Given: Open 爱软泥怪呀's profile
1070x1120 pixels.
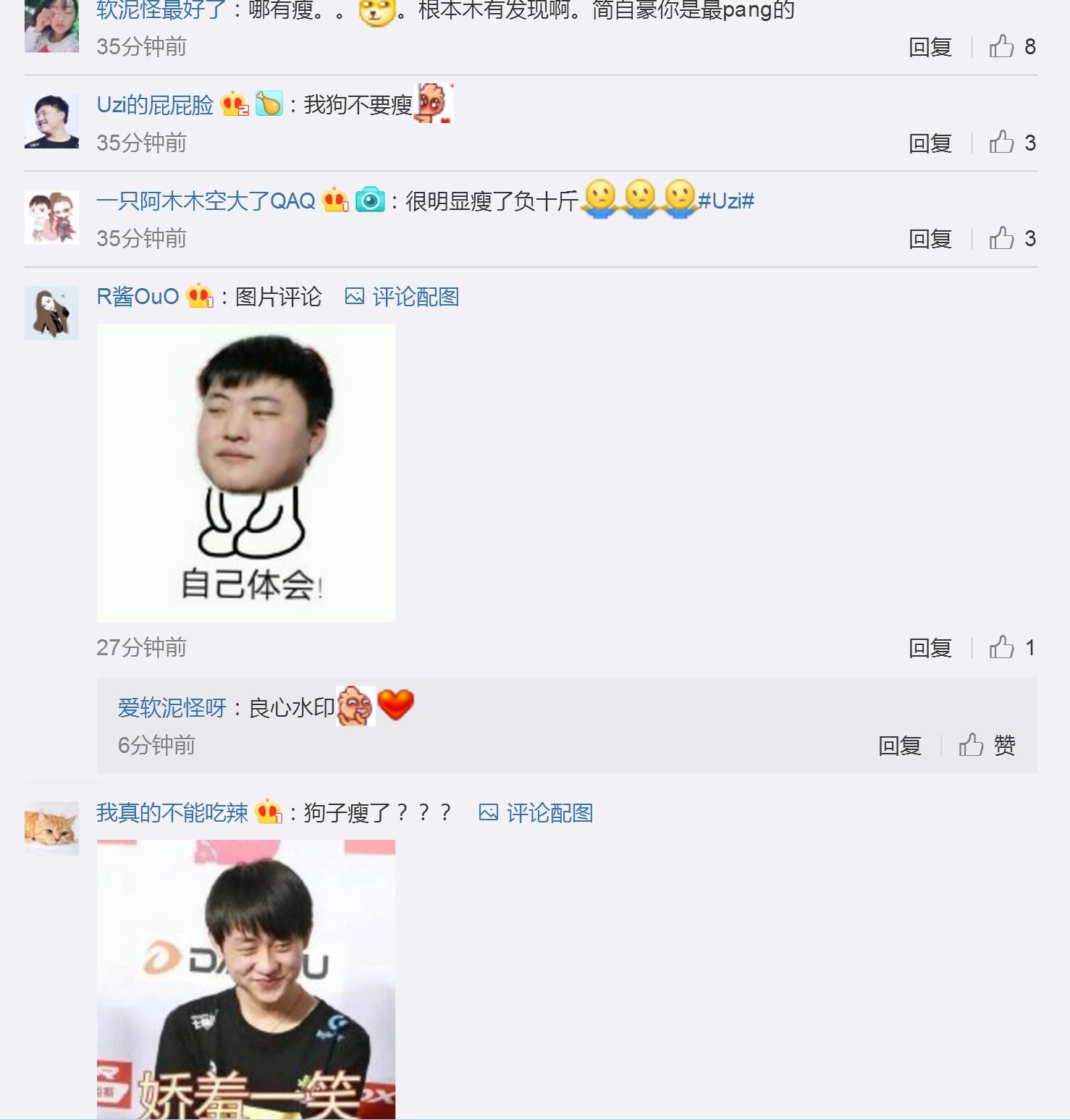Looking at the screenshot, I should click(172, 707).
